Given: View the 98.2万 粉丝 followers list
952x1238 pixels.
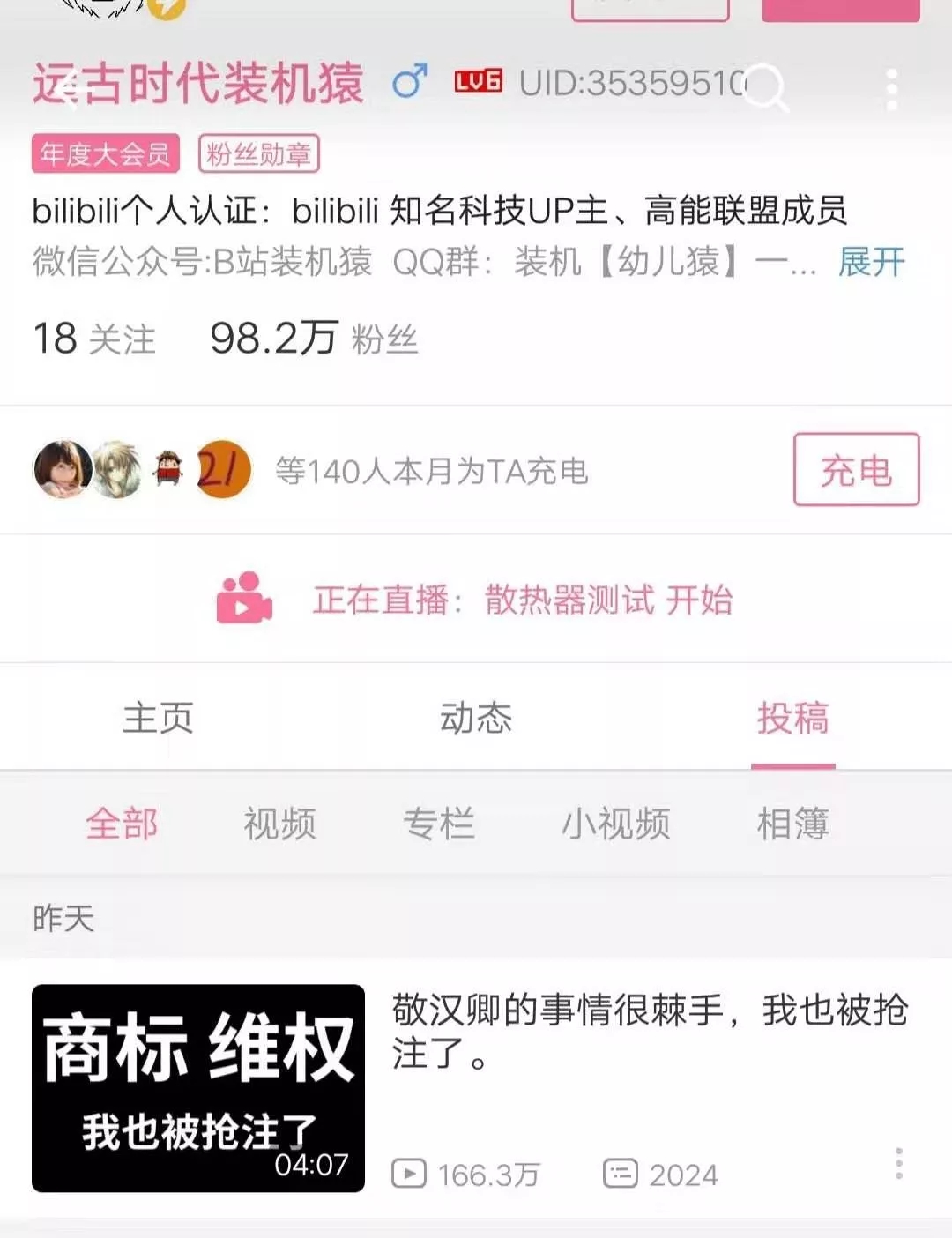Looking at the screenshot, I should (313, 339).
